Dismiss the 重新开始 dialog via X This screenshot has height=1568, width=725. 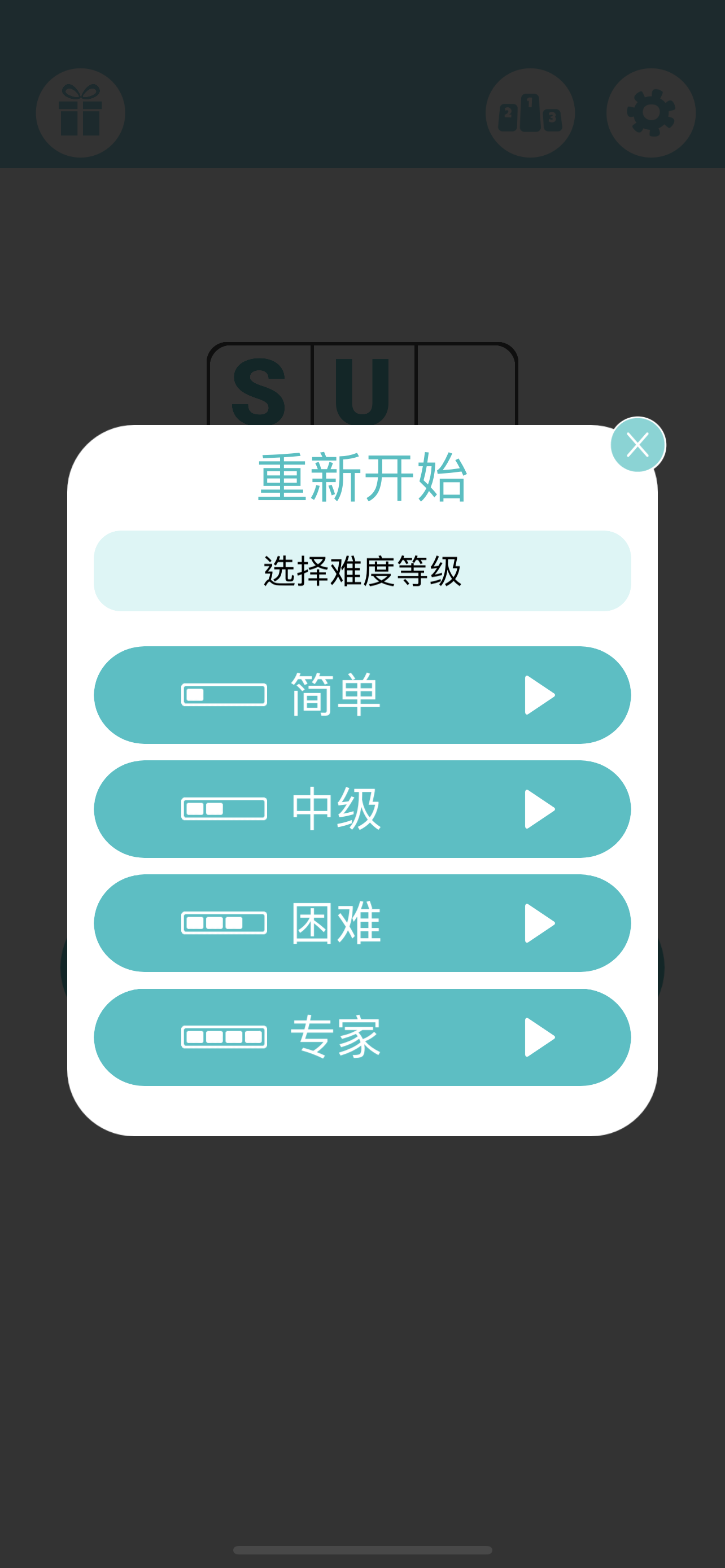coord(637,444)
